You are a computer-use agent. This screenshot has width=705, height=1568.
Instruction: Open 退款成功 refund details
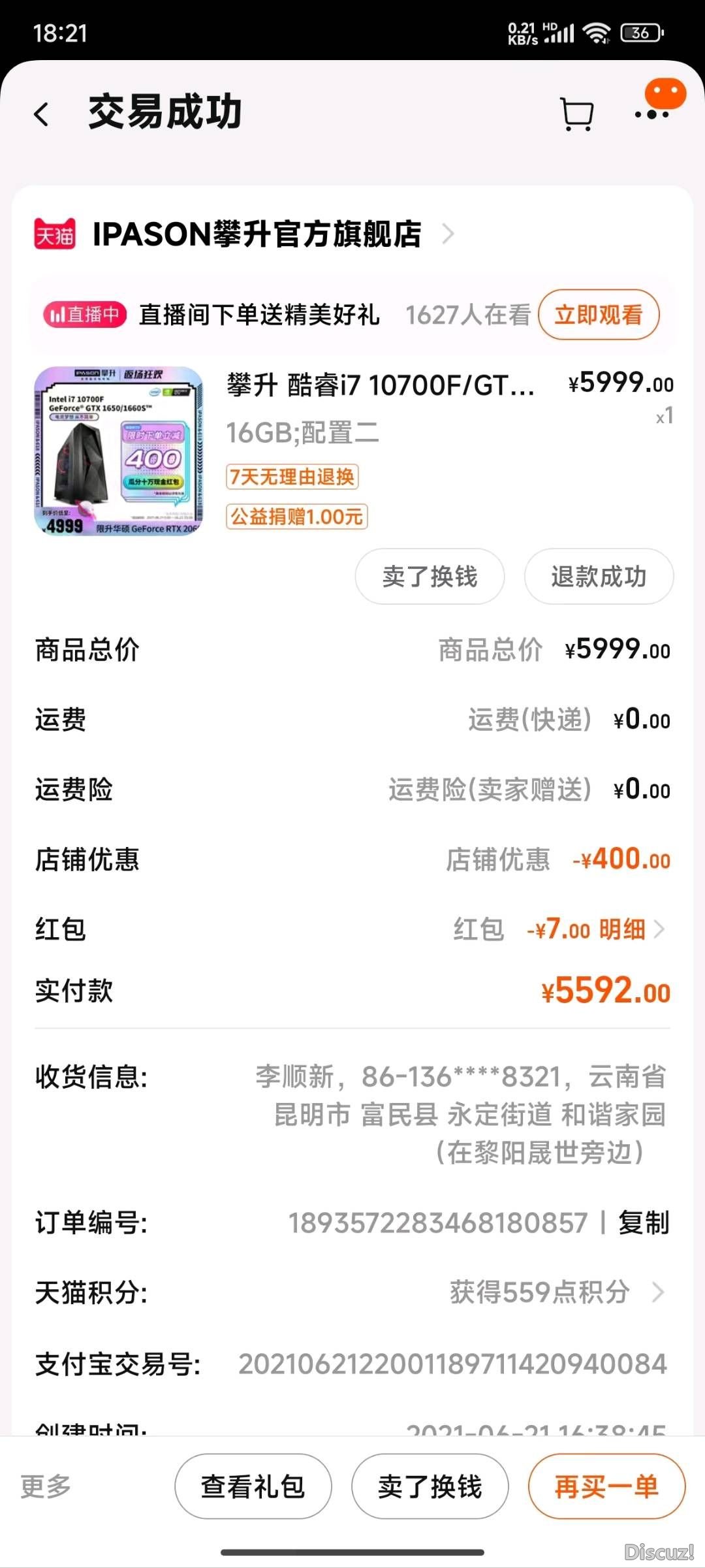[599, 576]
